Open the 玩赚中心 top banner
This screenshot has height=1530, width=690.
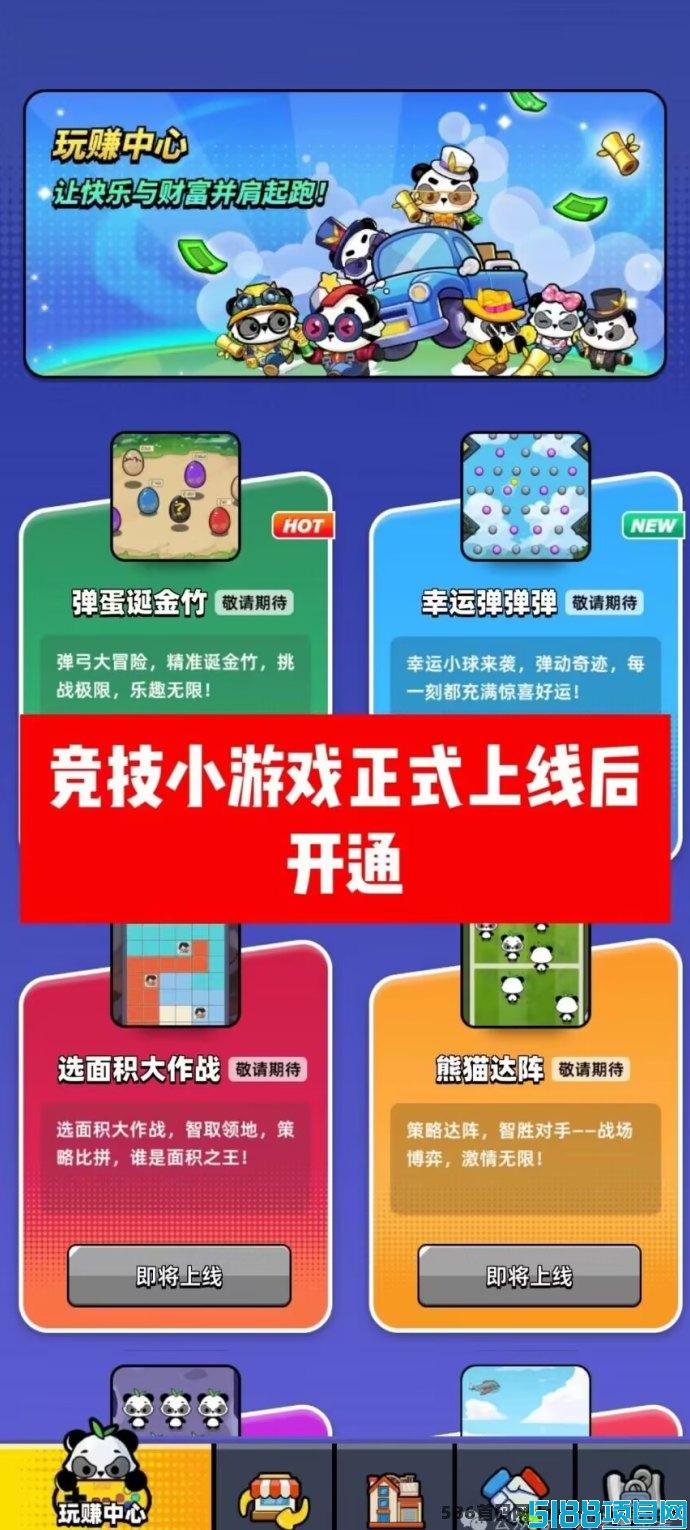pyautogui.click(x=345, y=234)
